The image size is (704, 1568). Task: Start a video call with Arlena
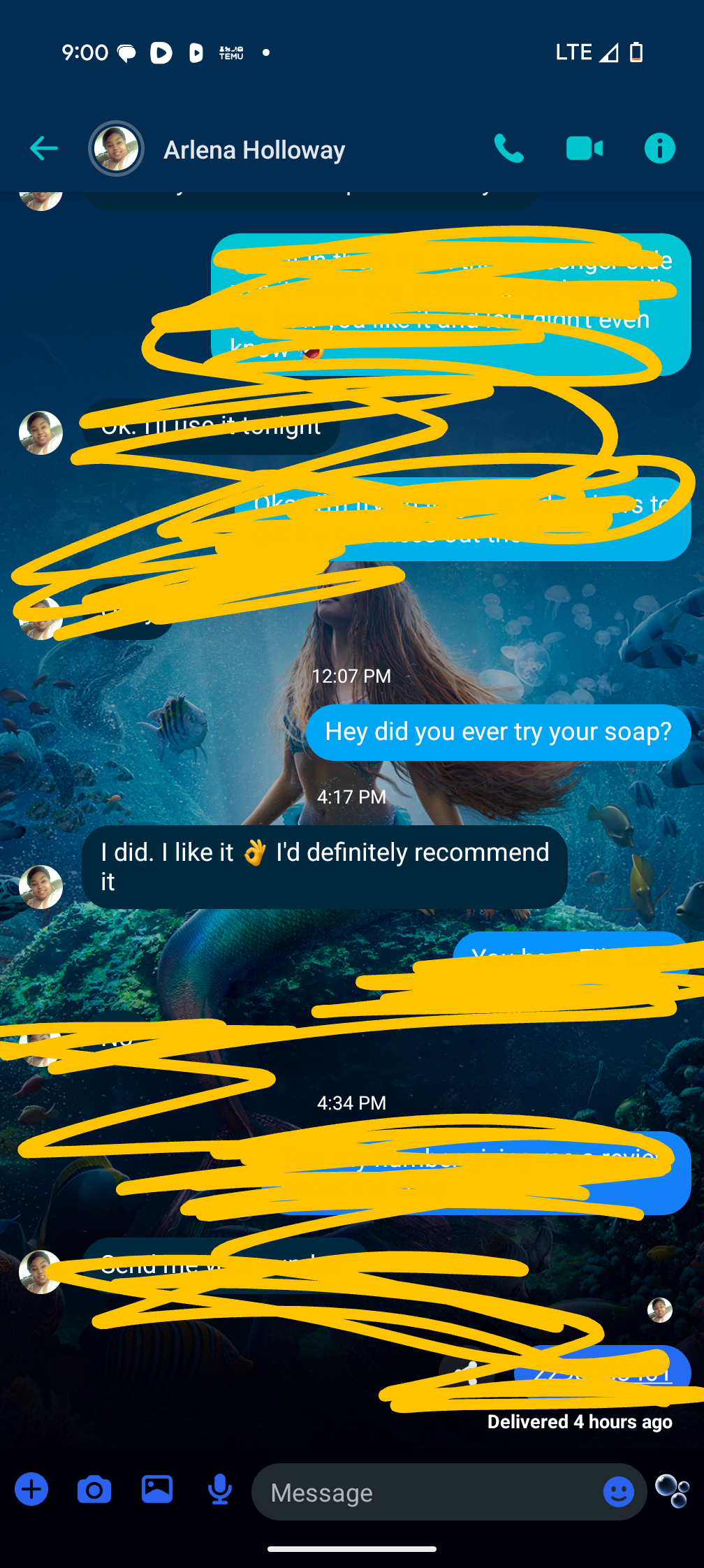pyautogui.click(x=584, y=149)
